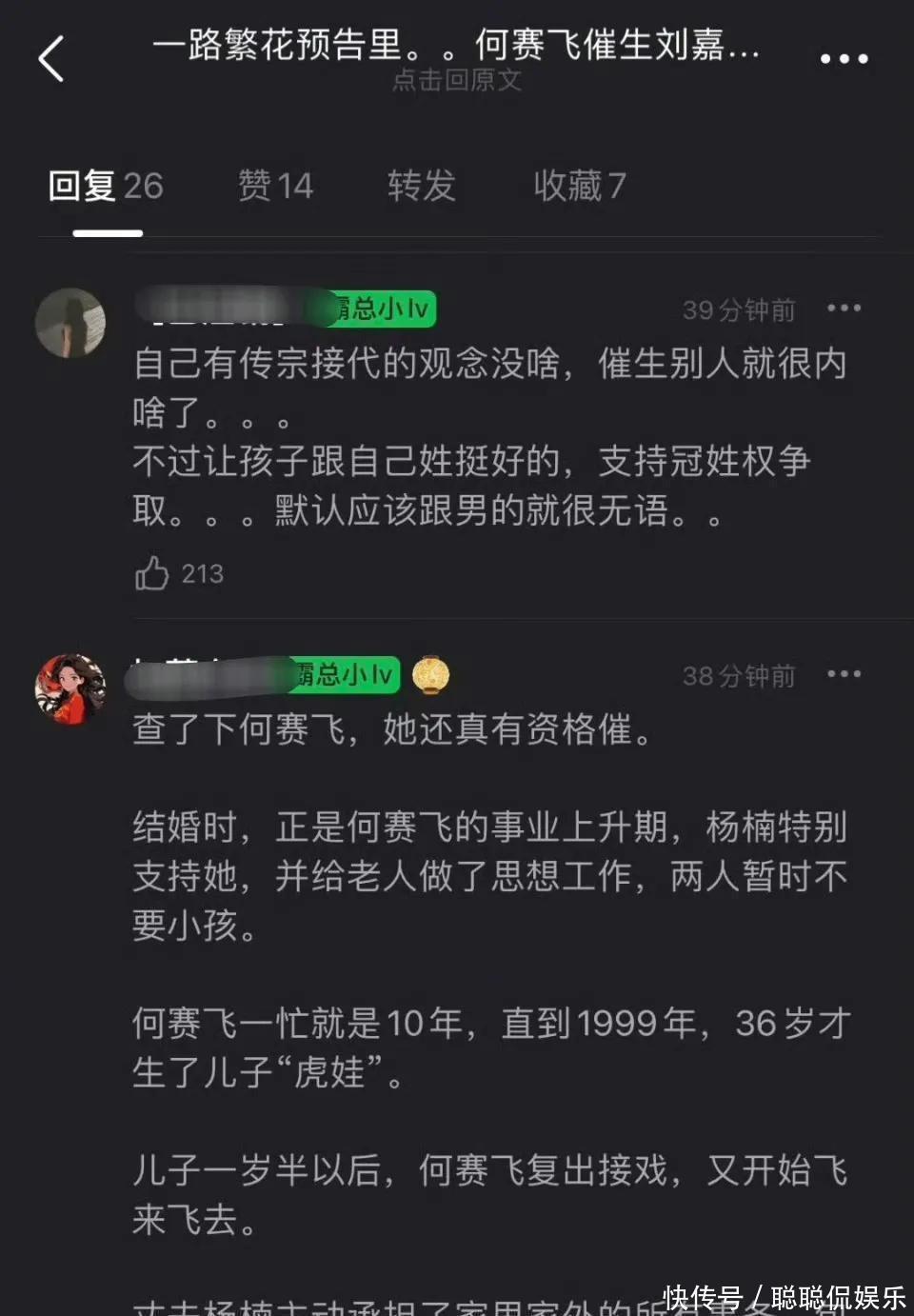Go back using the top-left arrow
The width and height of the screenshot is (914, 1316).
coord(51,59)
